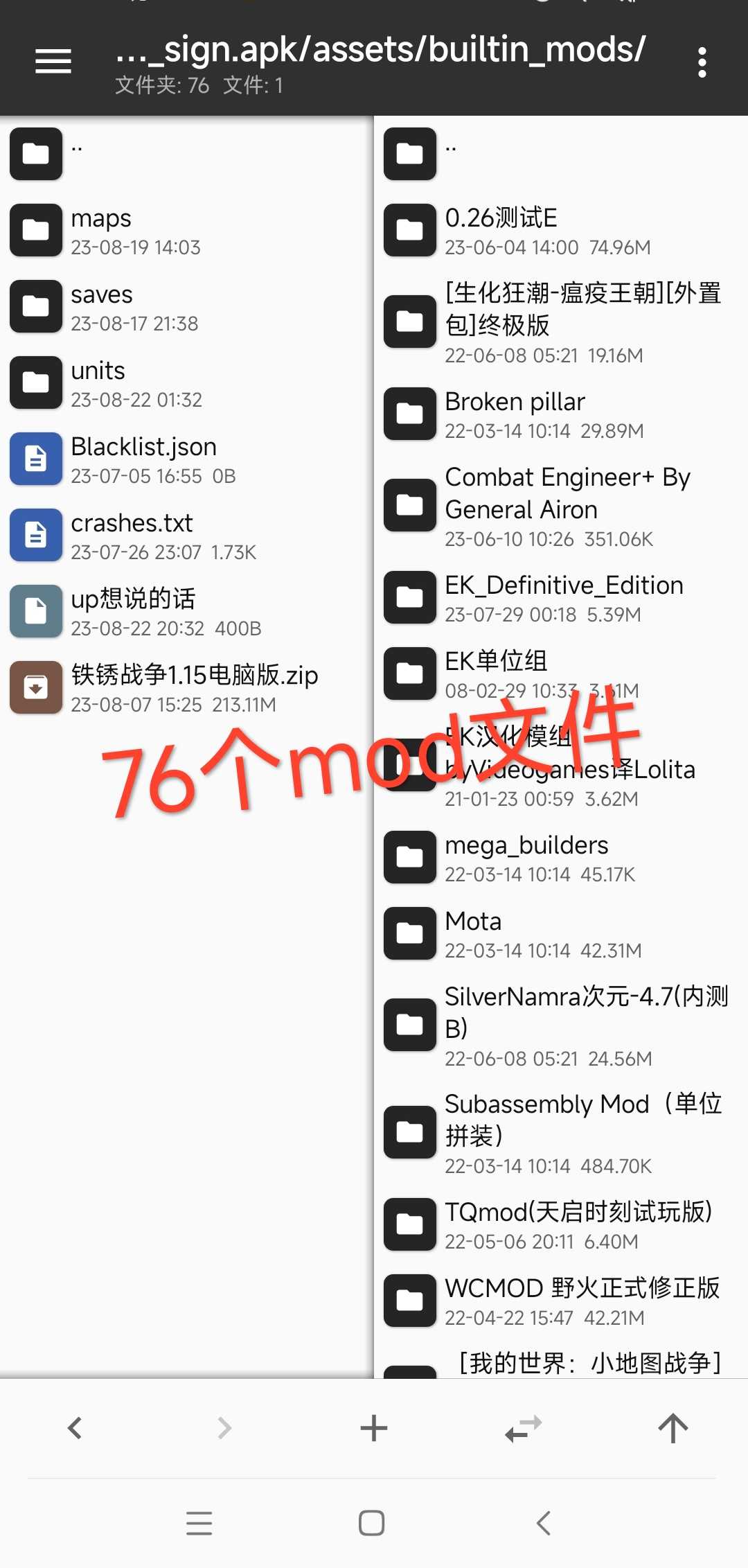Open the 铁锈战争1.15电脑版.zip archive
Viewport: 748px width, 1568px height.
(194, 687)
